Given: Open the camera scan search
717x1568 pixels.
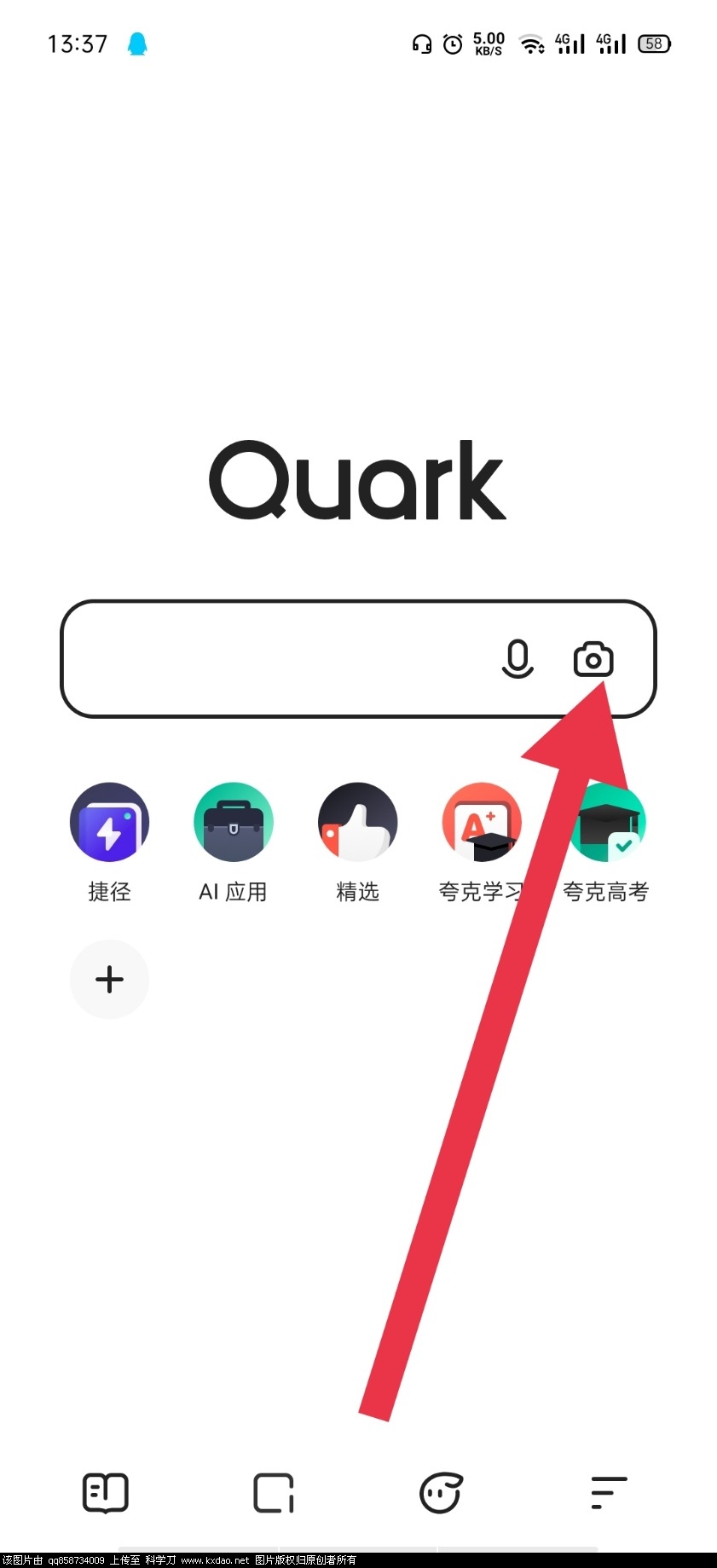Looking at the screenshot, I should pos(593,659).
